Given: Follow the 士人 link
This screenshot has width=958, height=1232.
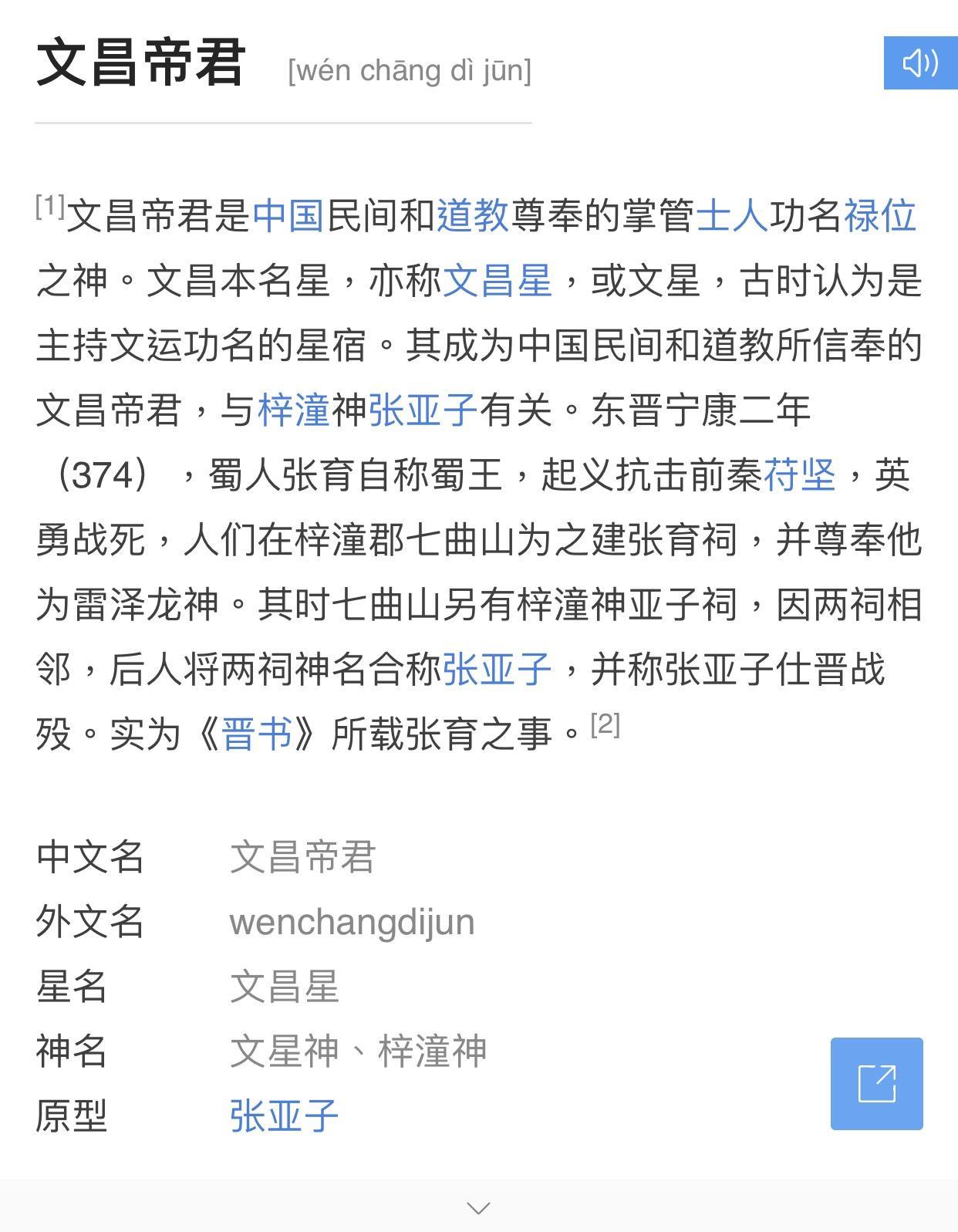Looking at the screenshot, I should click(x=732, y=215).
